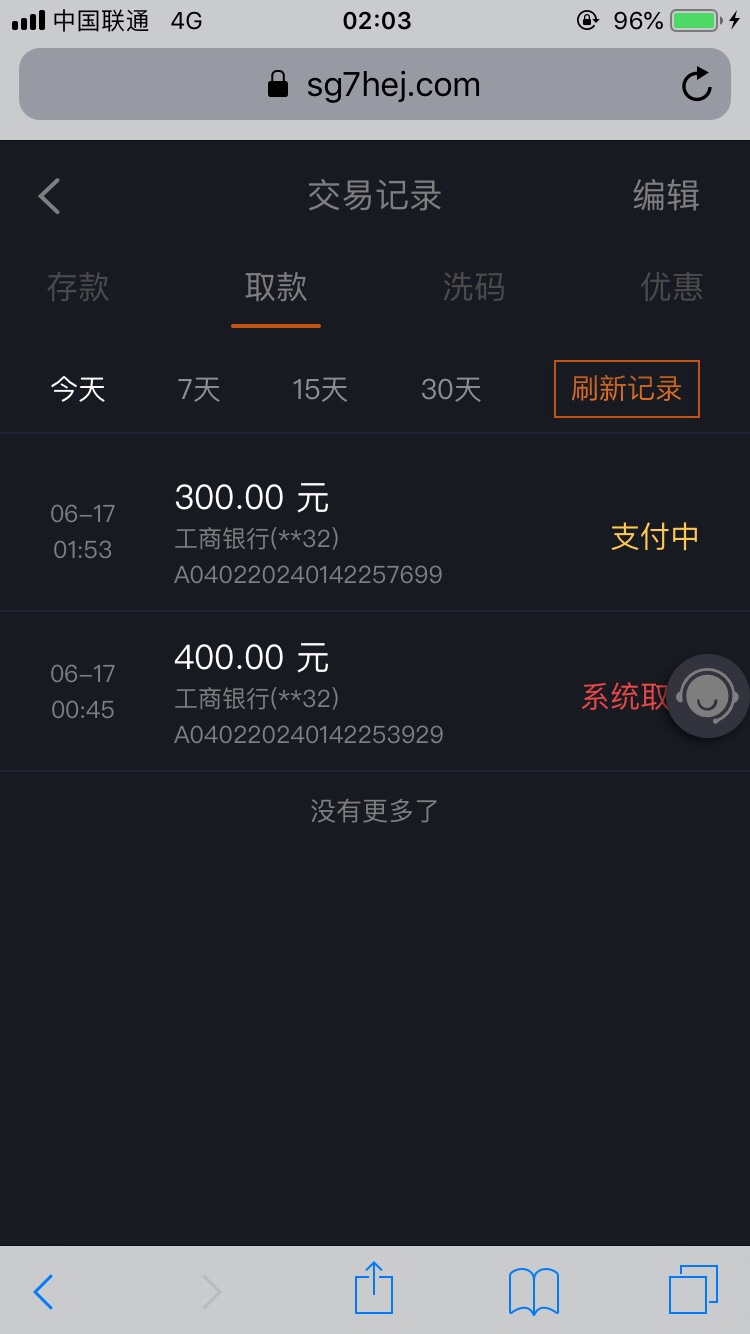This screenshot has height=1334, width=750.
Task: Open the Safari tab switcher icon
Action: (x=692, y=1290)
